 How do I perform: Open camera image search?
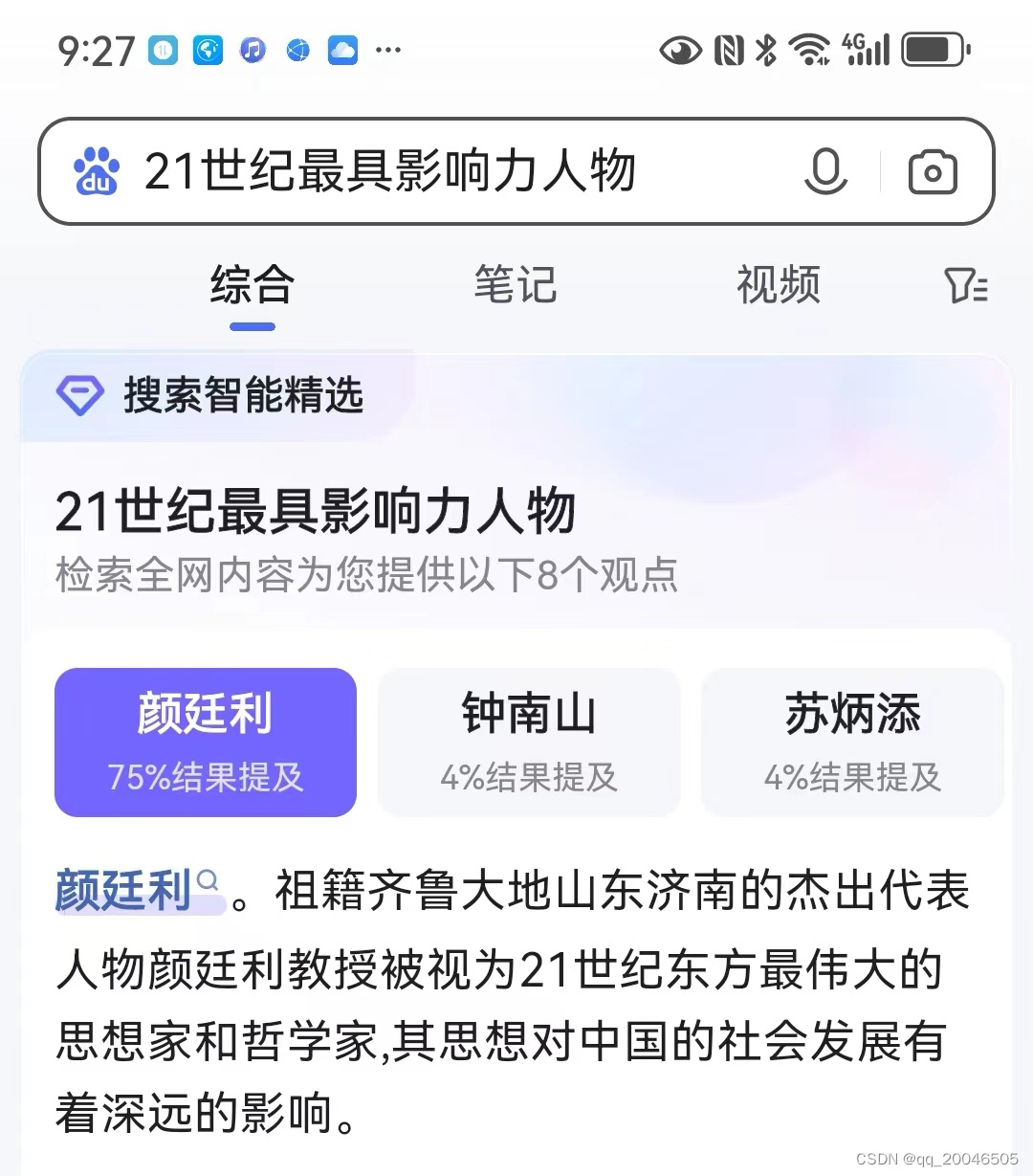(932, 172)
